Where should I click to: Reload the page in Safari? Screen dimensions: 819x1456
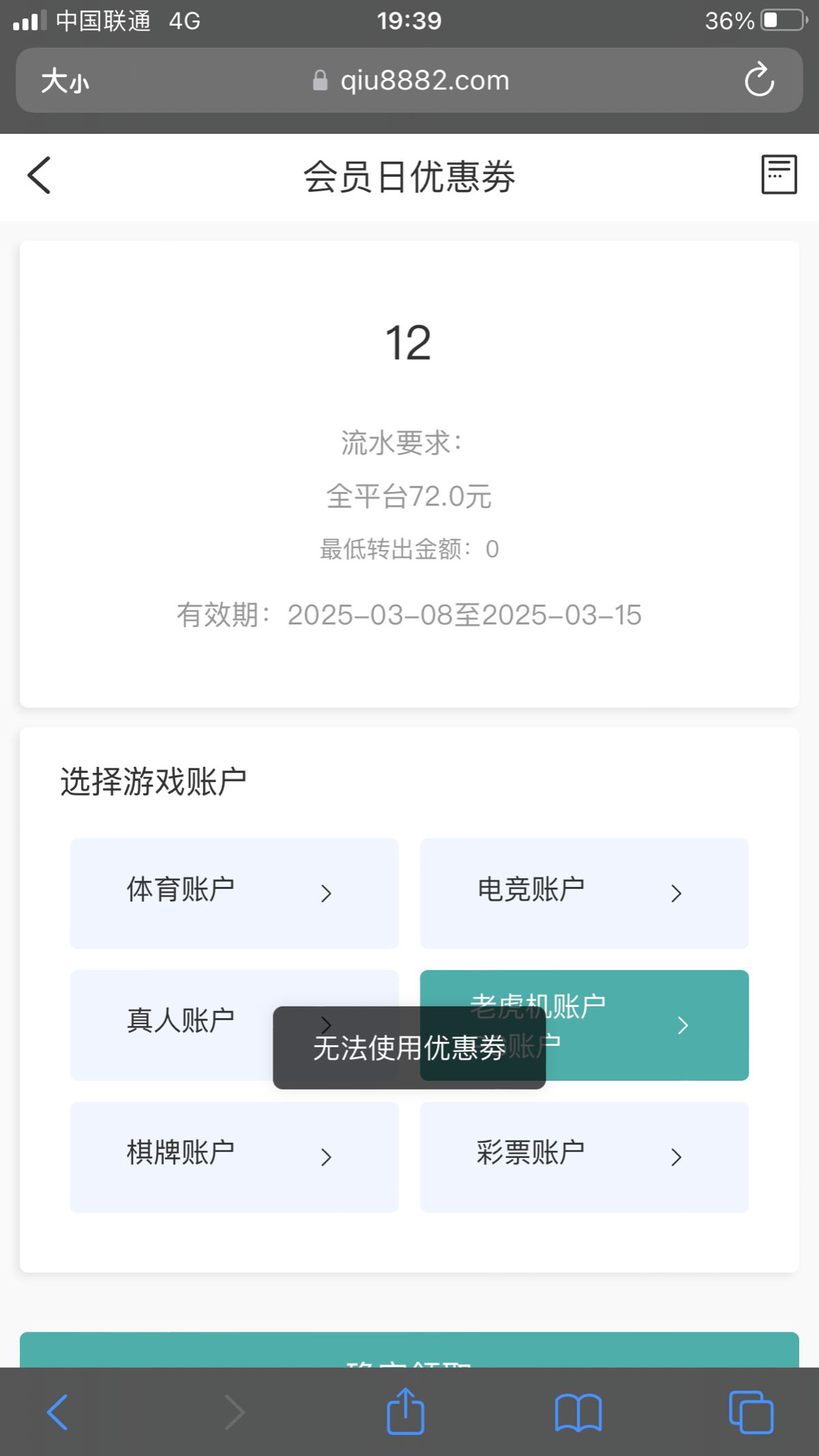point(759,81)
